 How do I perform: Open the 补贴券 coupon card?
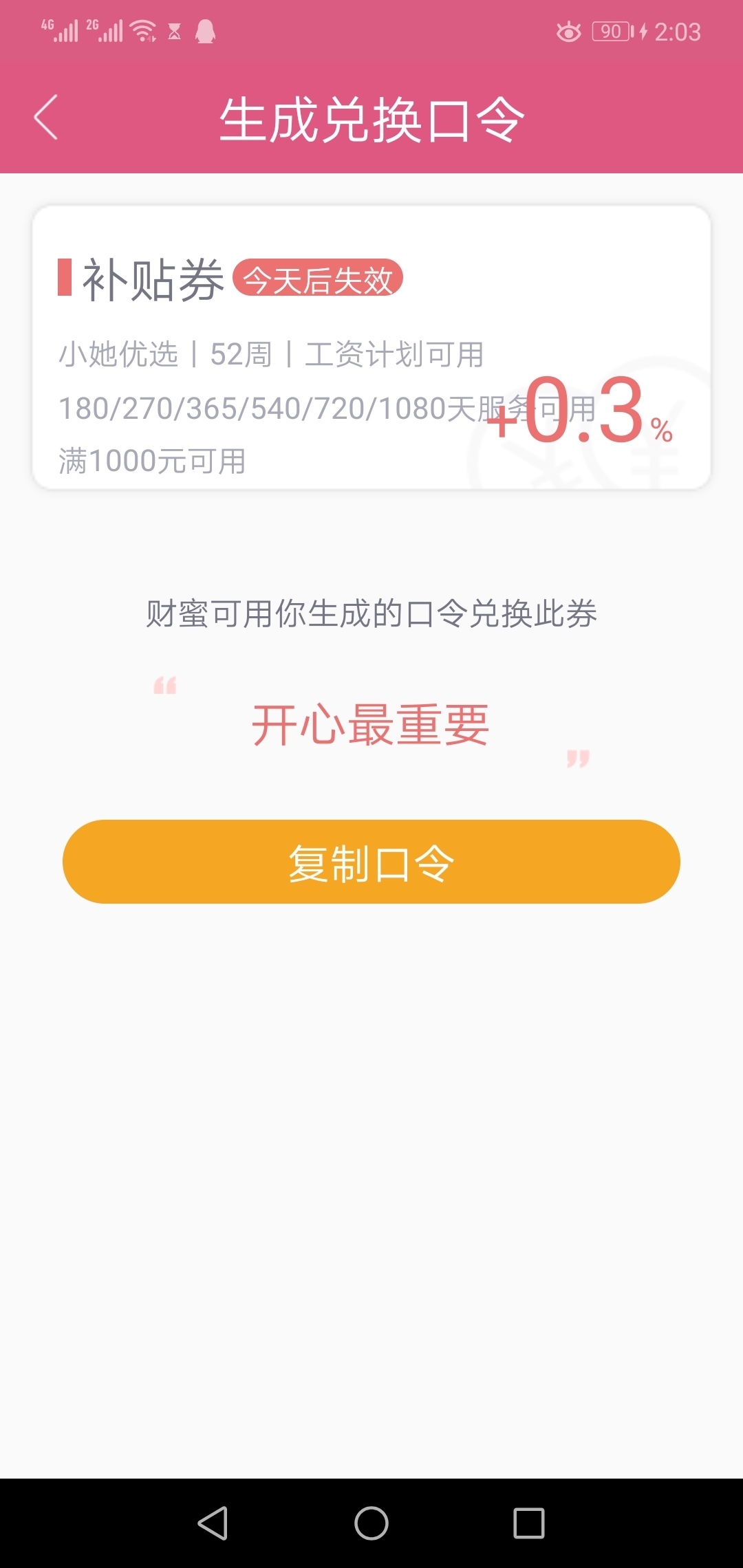[371, 348]
